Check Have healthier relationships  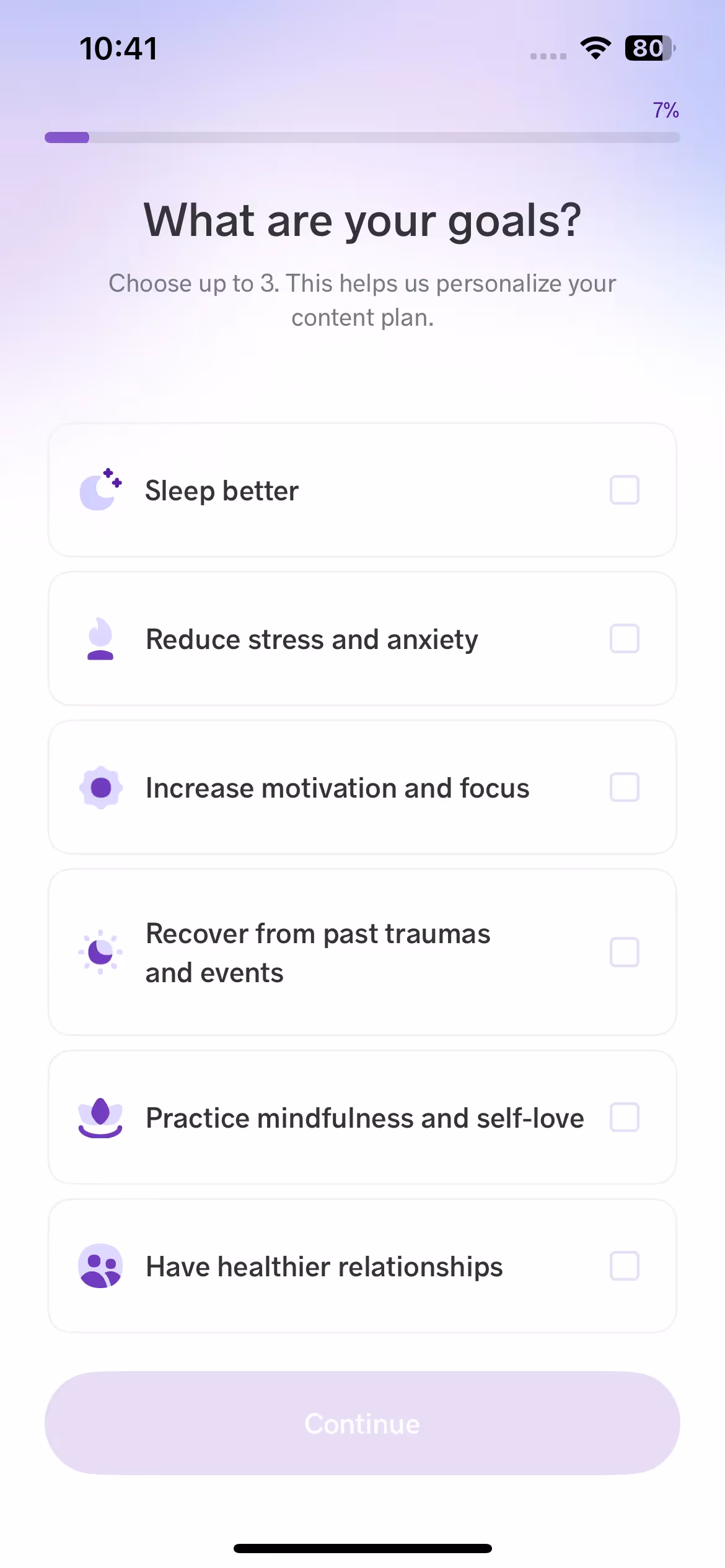(x=624, y=1266)
